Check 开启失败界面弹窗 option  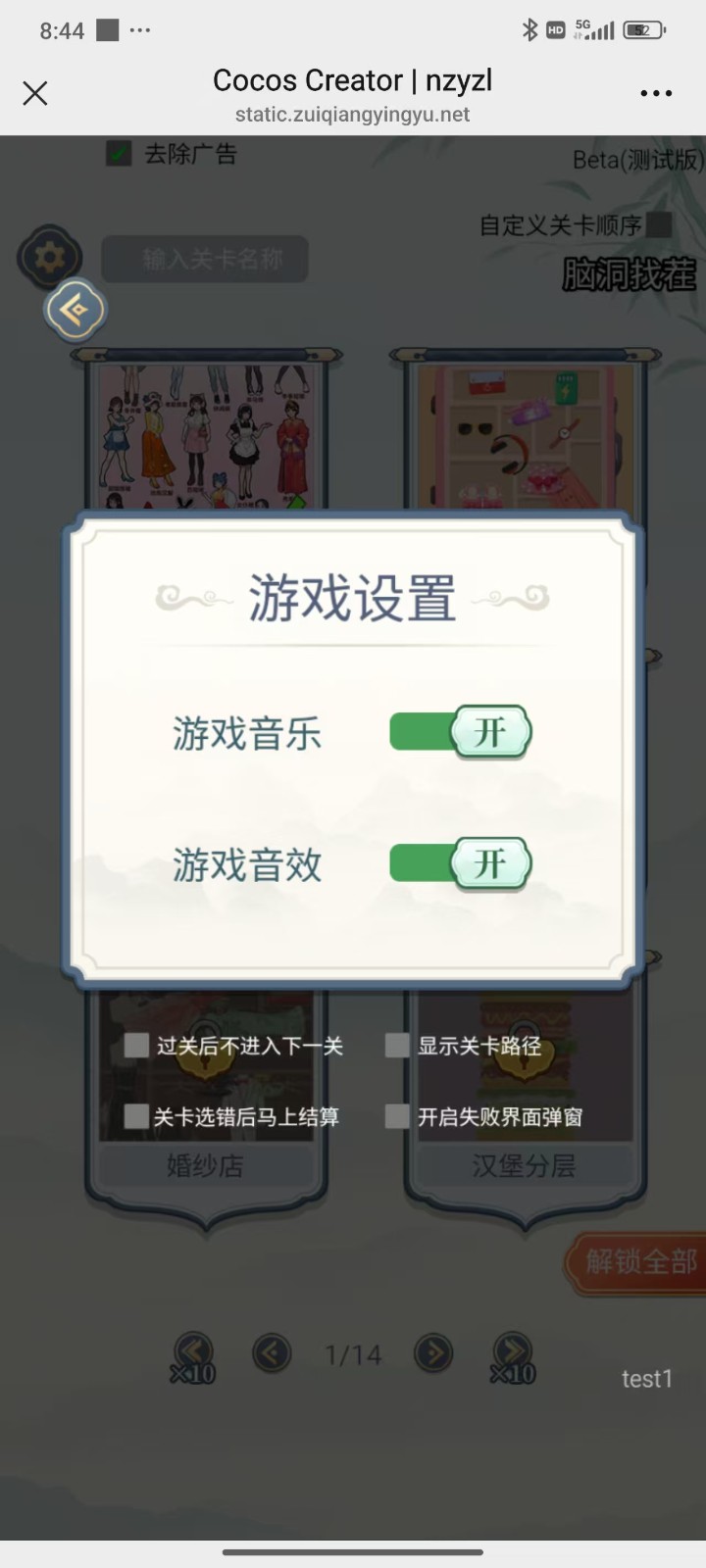397,1116
